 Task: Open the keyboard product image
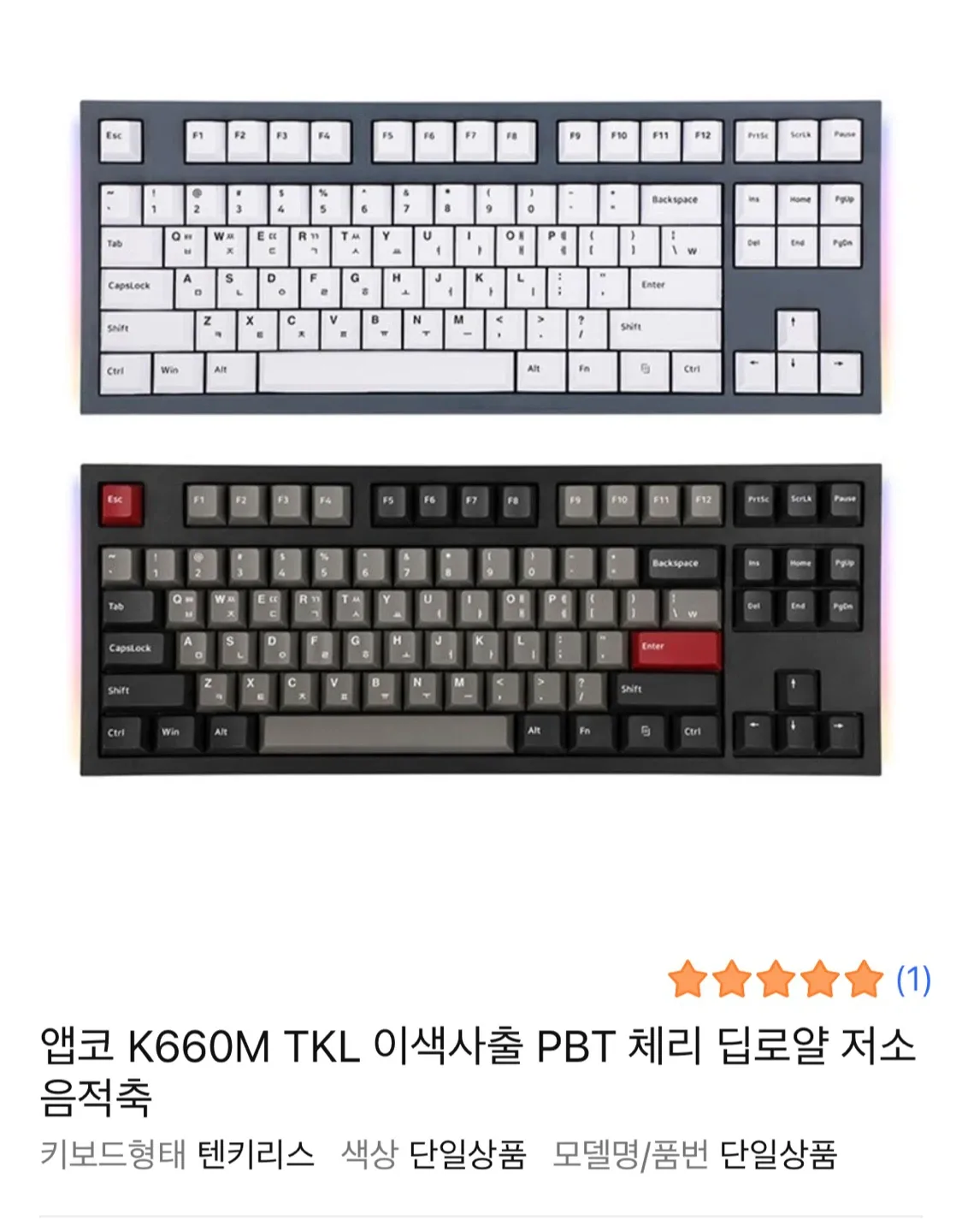click(x=481, y=436)
